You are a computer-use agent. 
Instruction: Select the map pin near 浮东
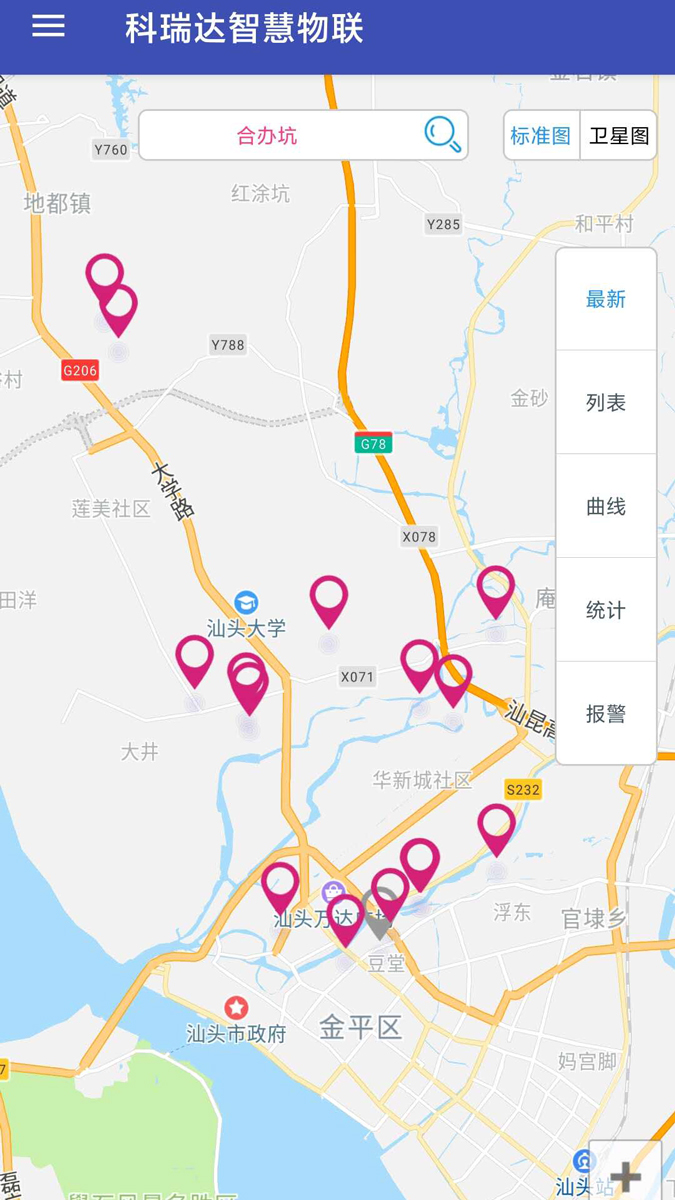(x=496, y=827)
